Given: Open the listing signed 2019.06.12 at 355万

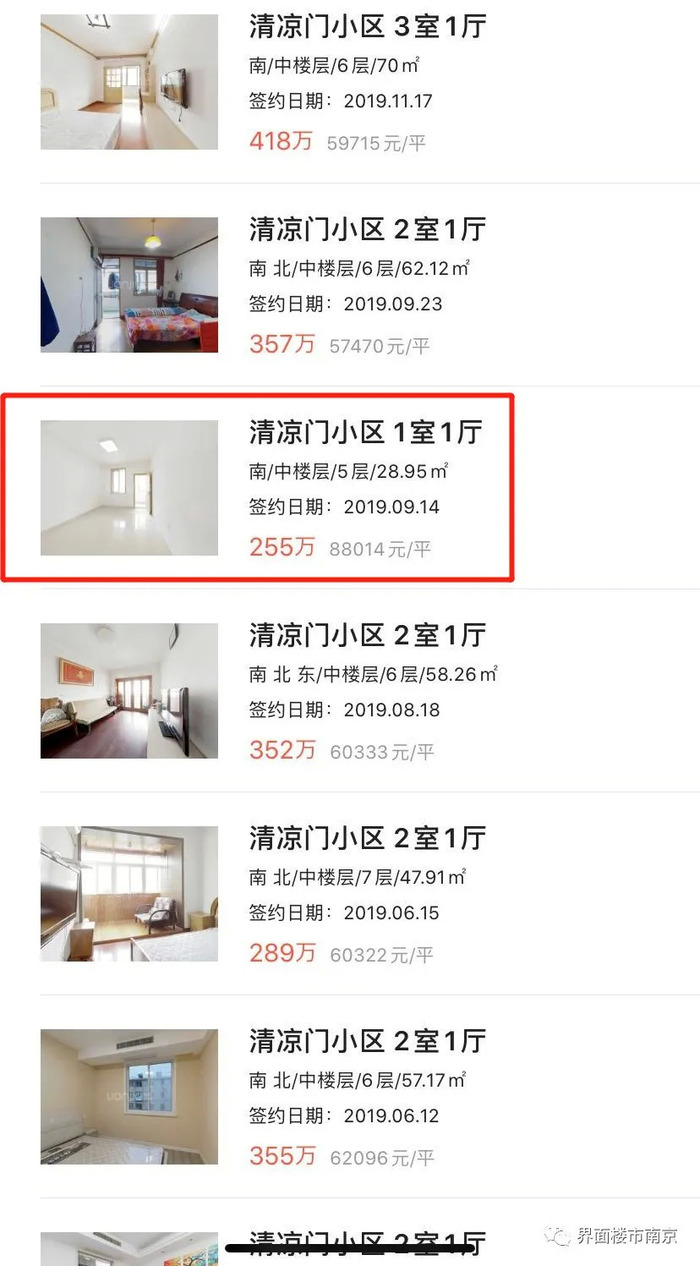Looking at the screenshot, I should pos(367,1041).
